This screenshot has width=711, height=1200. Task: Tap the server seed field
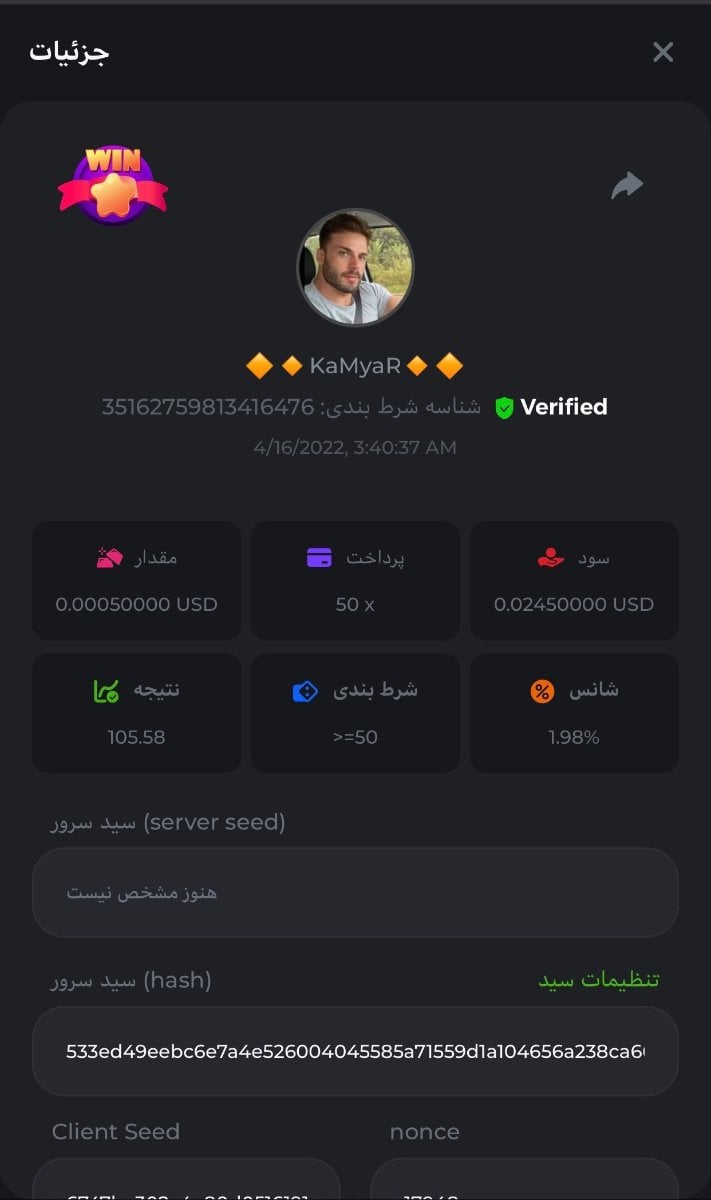click(355, 892)
